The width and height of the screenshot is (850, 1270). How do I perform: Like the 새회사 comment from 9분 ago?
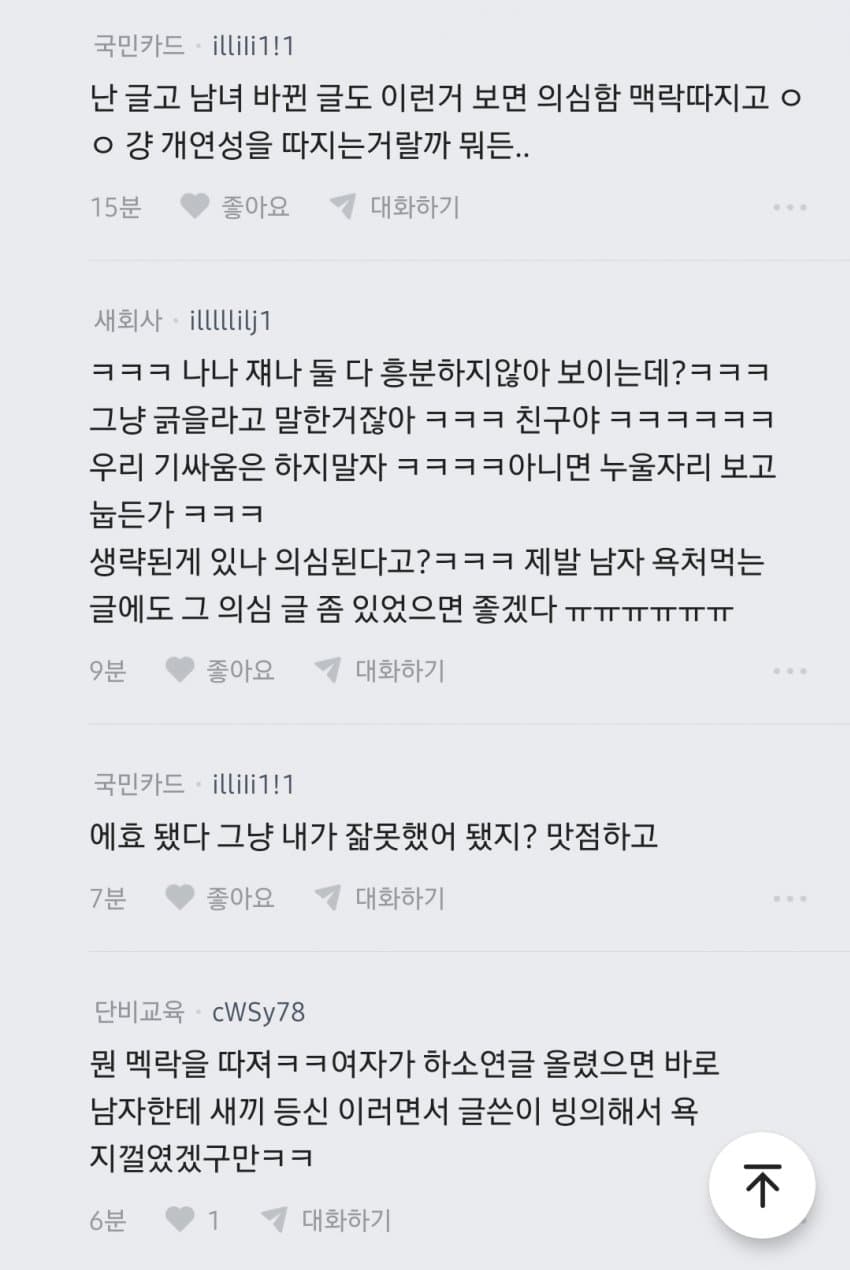[220, 670]
